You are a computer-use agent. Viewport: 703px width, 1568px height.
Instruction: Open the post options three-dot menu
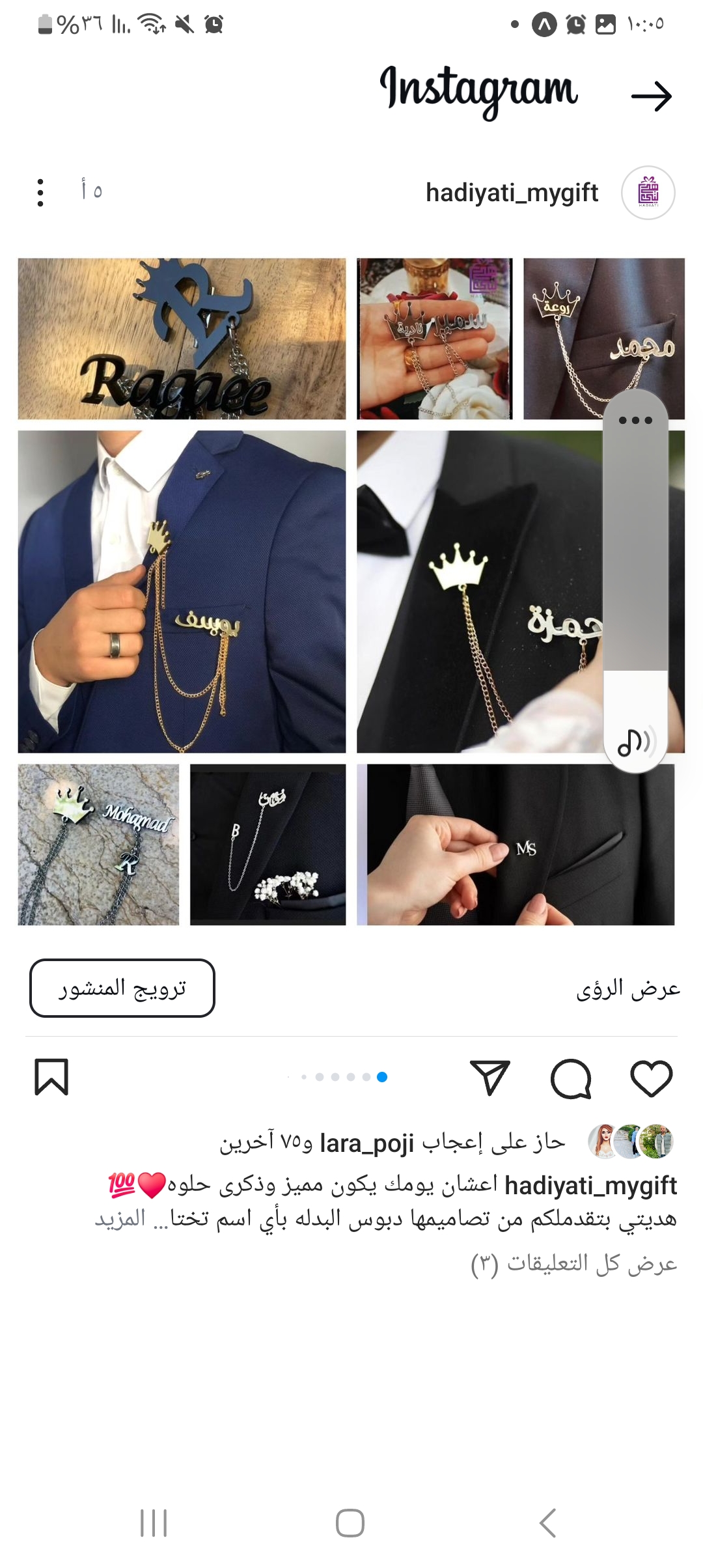coord(40,193)
